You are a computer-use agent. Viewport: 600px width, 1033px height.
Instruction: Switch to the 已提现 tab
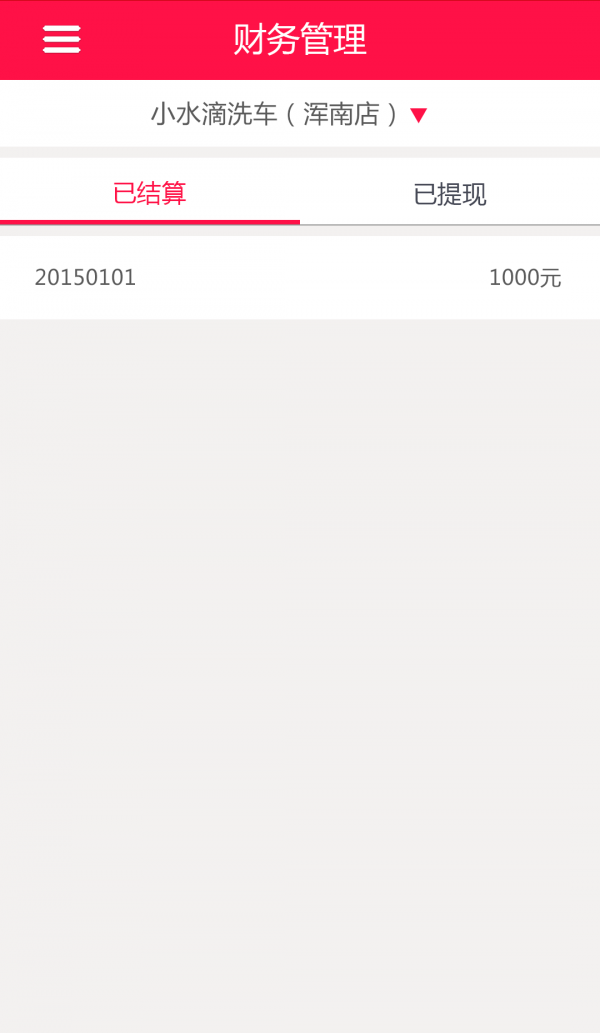[x=450, y=193]
